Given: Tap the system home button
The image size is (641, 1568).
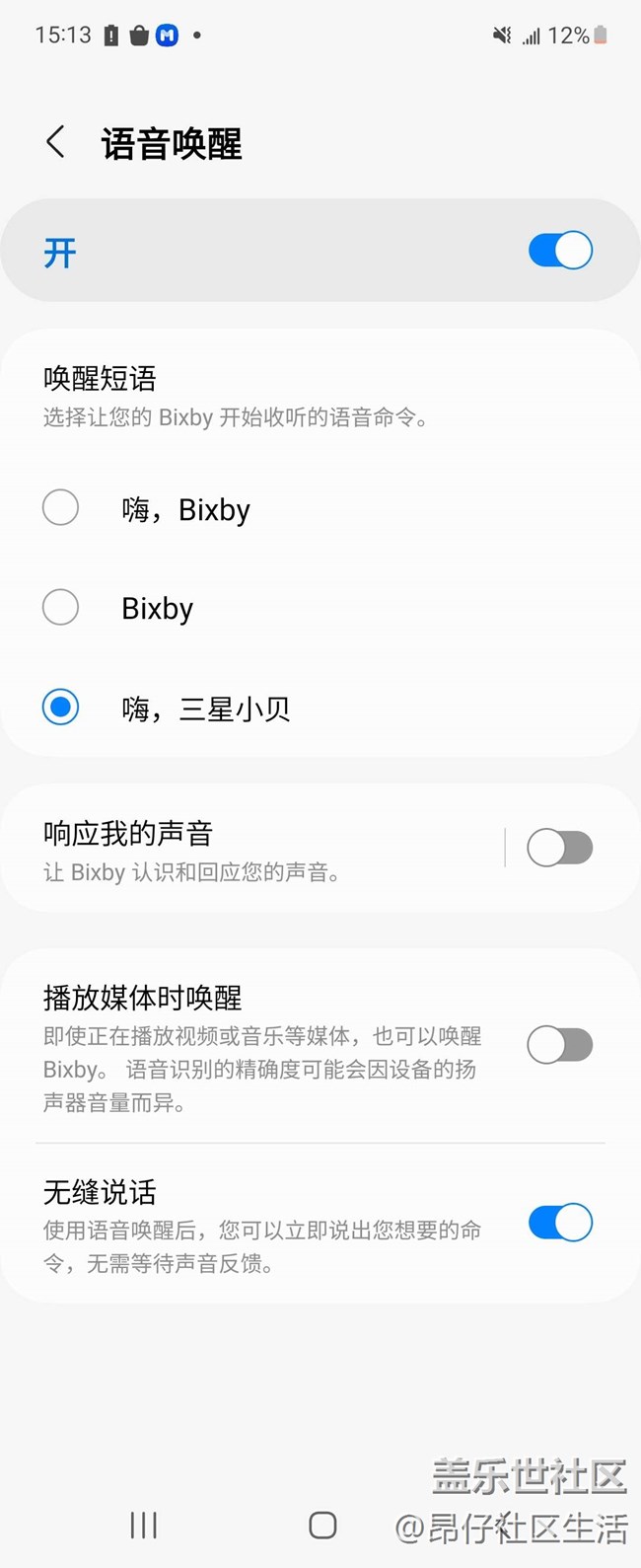Looking at the screenshot, I should point(322,1526).
